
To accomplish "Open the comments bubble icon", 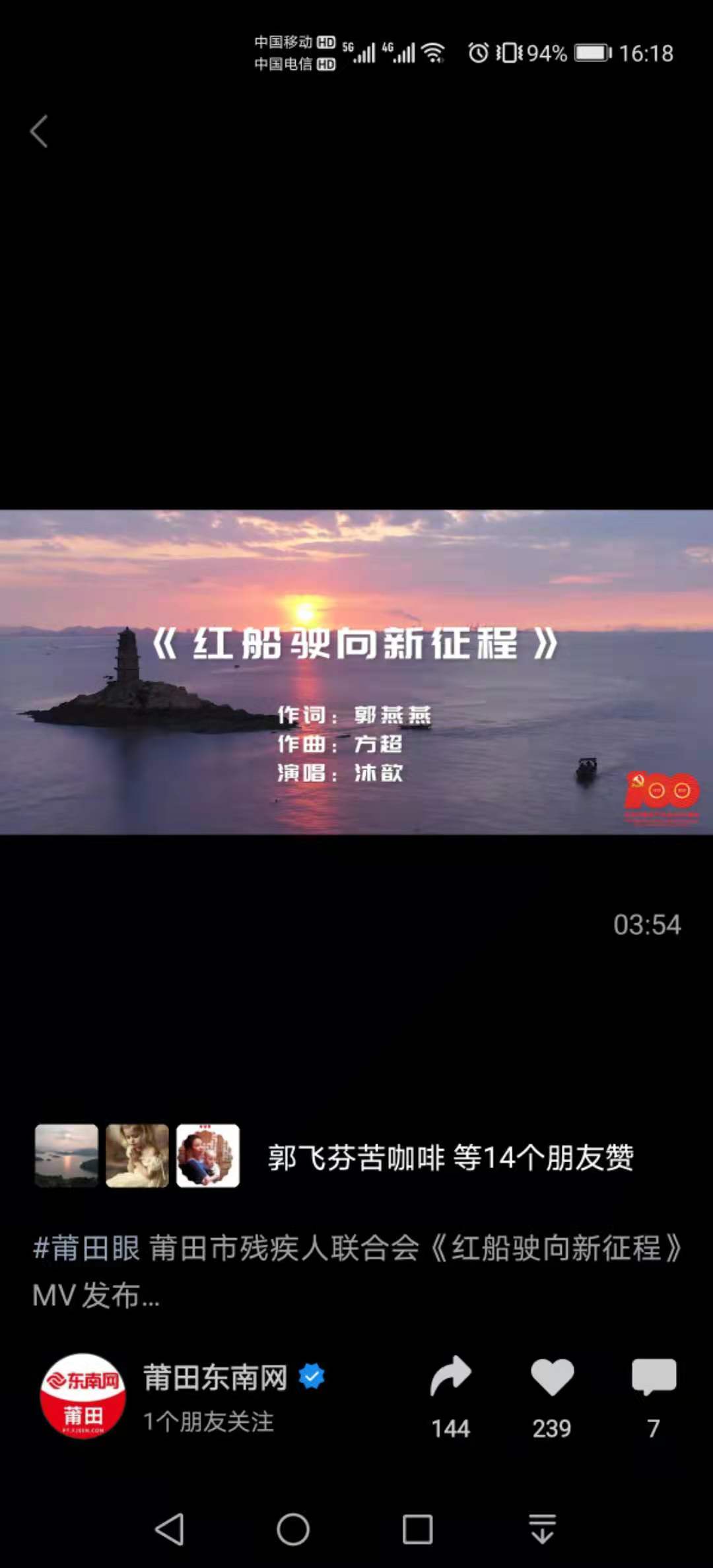I will coord(654,1377).
